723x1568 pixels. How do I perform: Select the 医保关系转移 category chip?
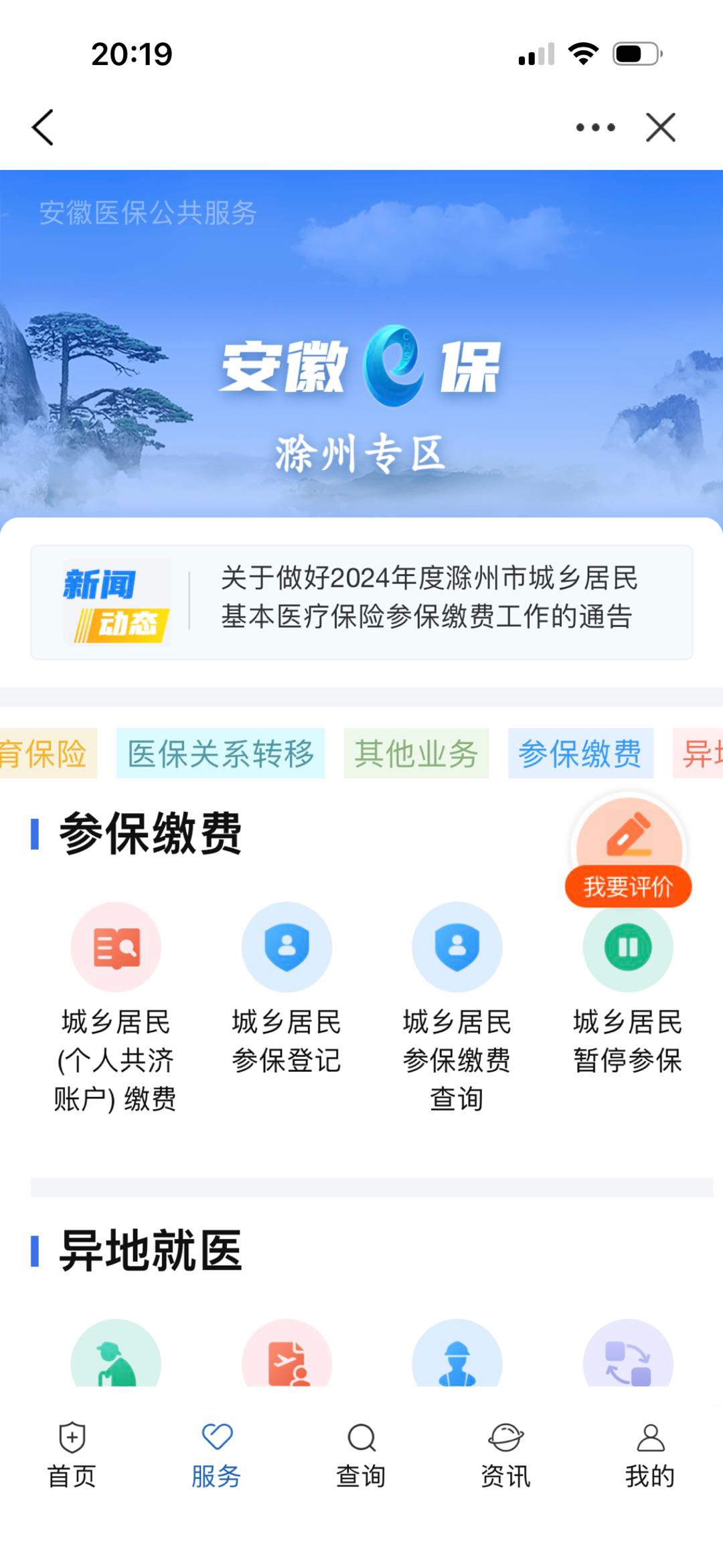pyautogui.click(x=220, y=754)
